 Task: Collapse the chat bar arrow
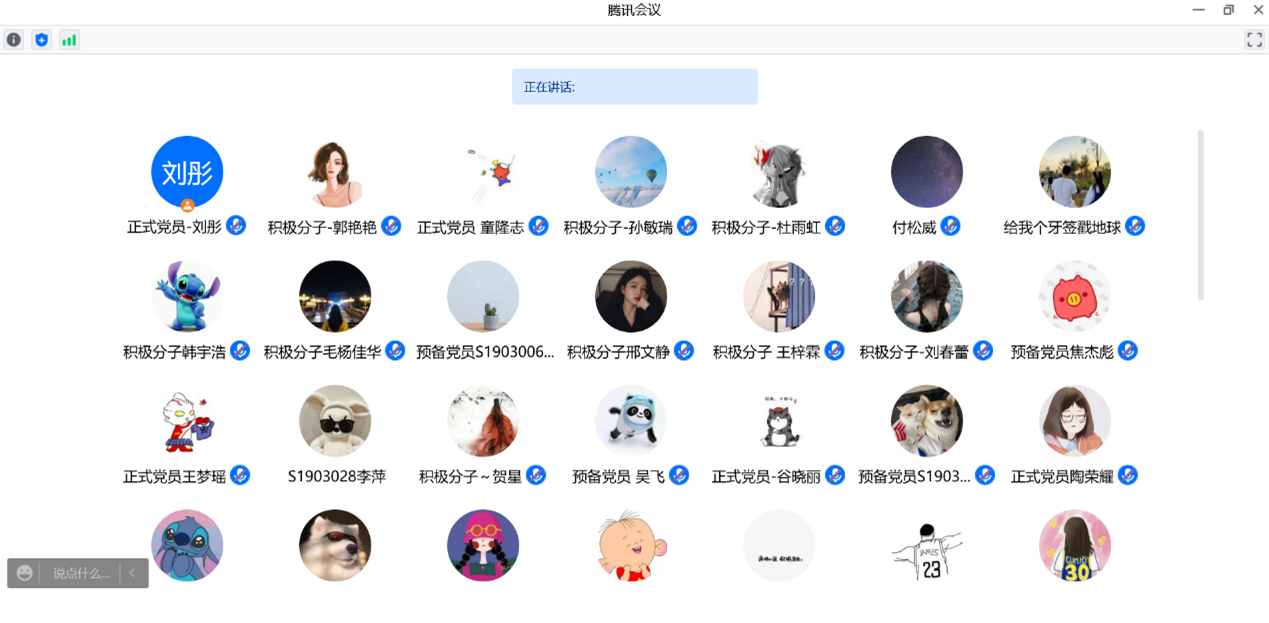pos(132,573)
